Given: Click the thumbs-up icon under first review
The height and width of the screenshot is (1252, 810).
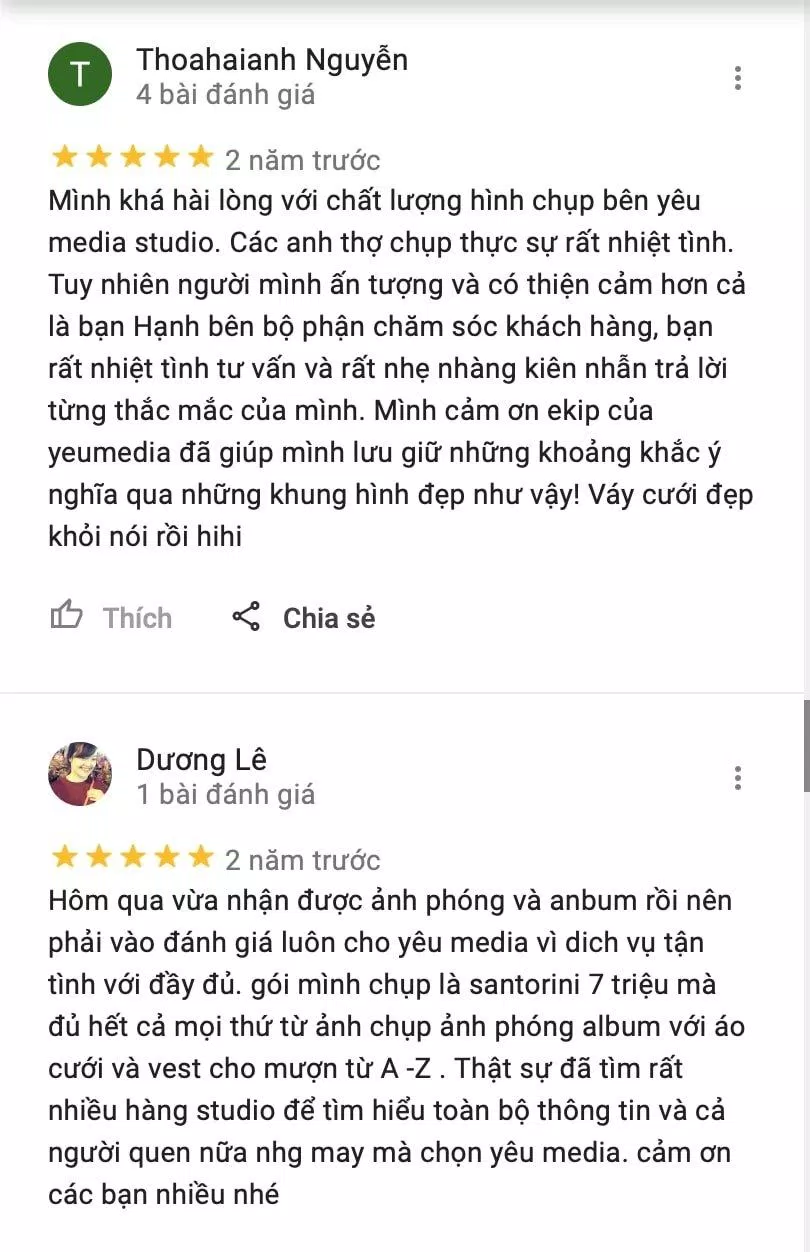Looking at the screenshot, I should point(67,615).
